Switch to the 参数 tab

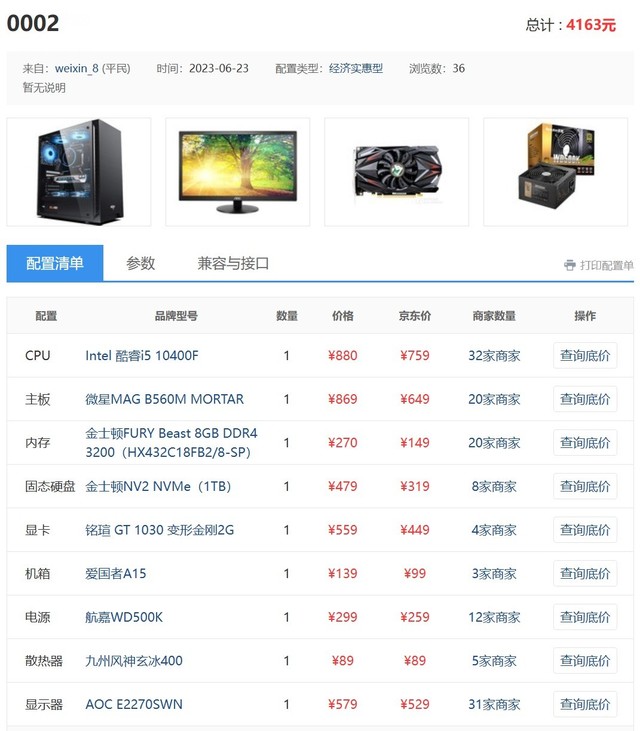tap(140, 264)
